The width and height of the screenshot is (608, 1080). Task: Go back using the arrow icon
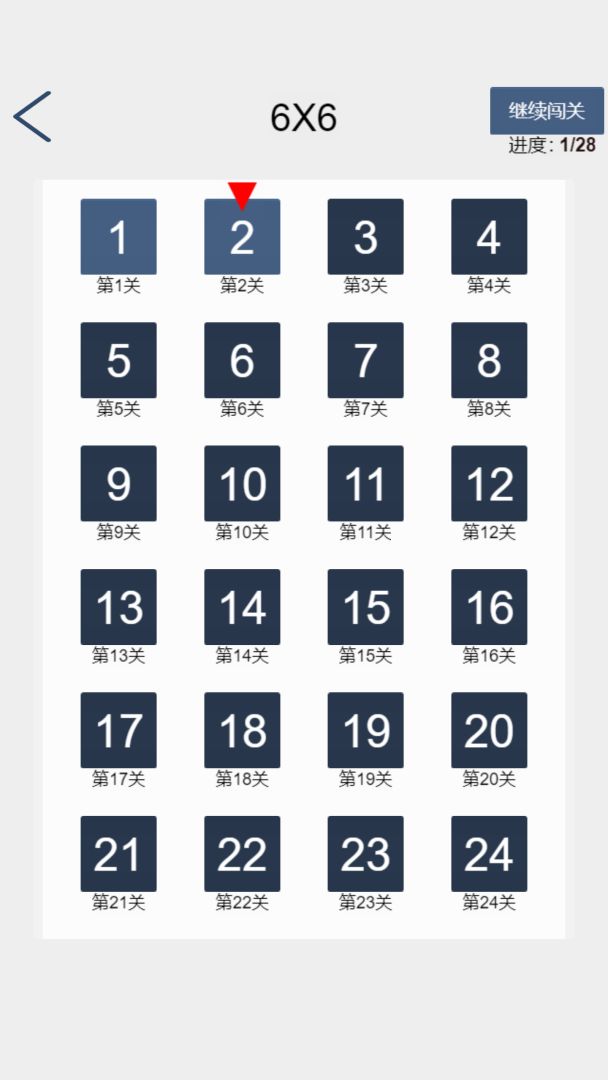coord(32,117)
